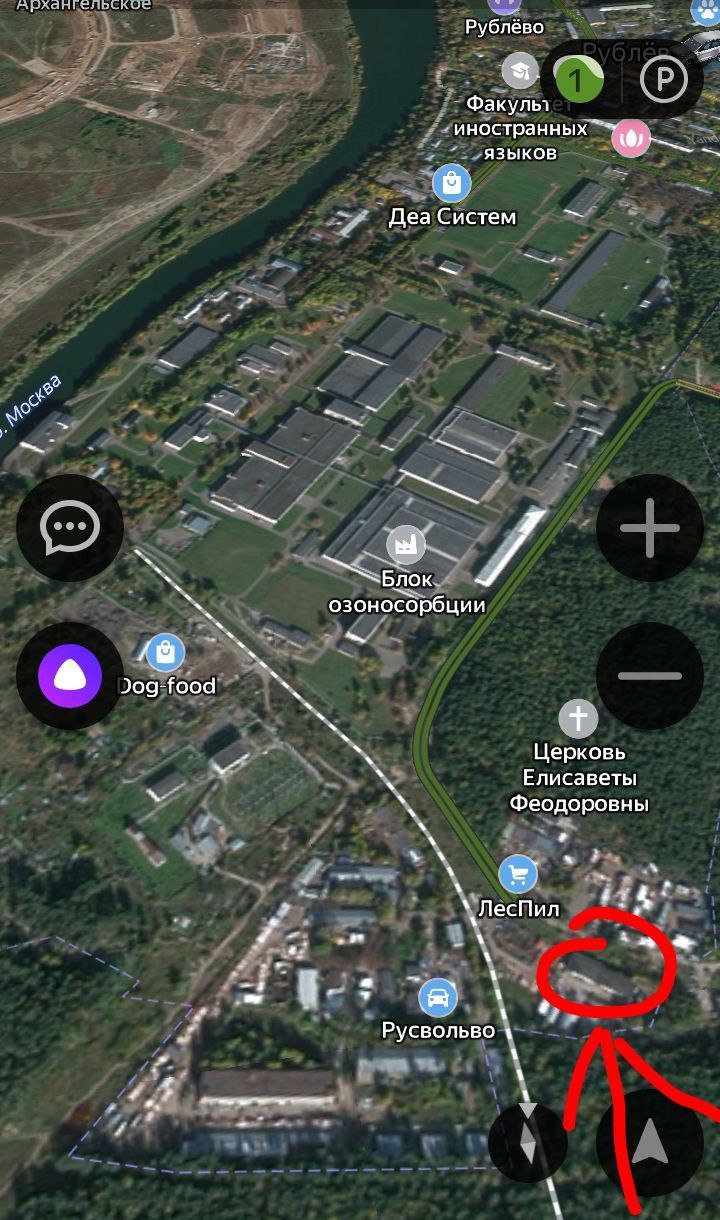Open the chat feedback bubble button
The height and width of the screenshot is (1220, 720).
click(x=70, y=527)
